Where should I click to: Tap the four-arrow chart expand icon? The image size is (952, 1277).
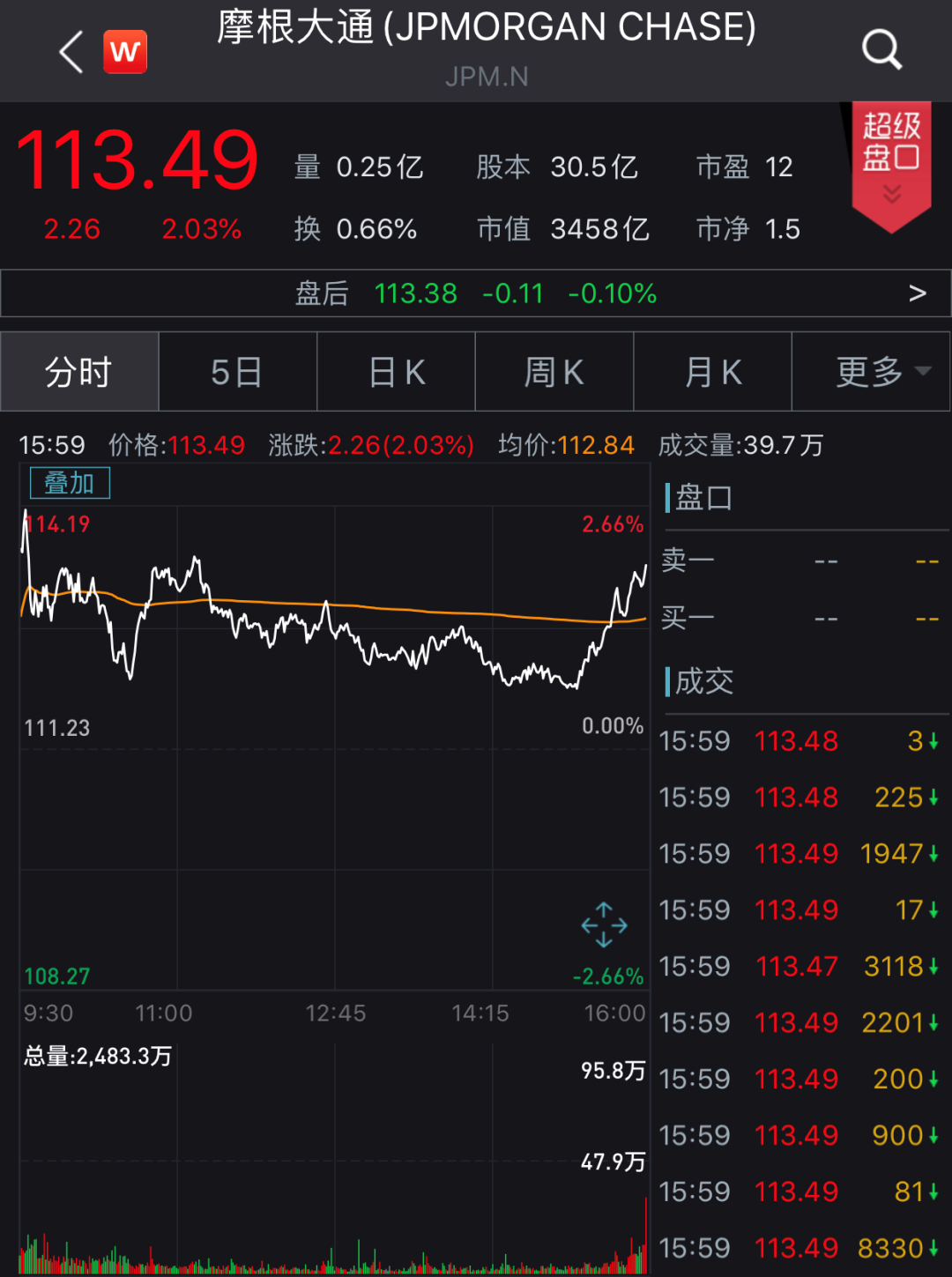coord(604,925)
